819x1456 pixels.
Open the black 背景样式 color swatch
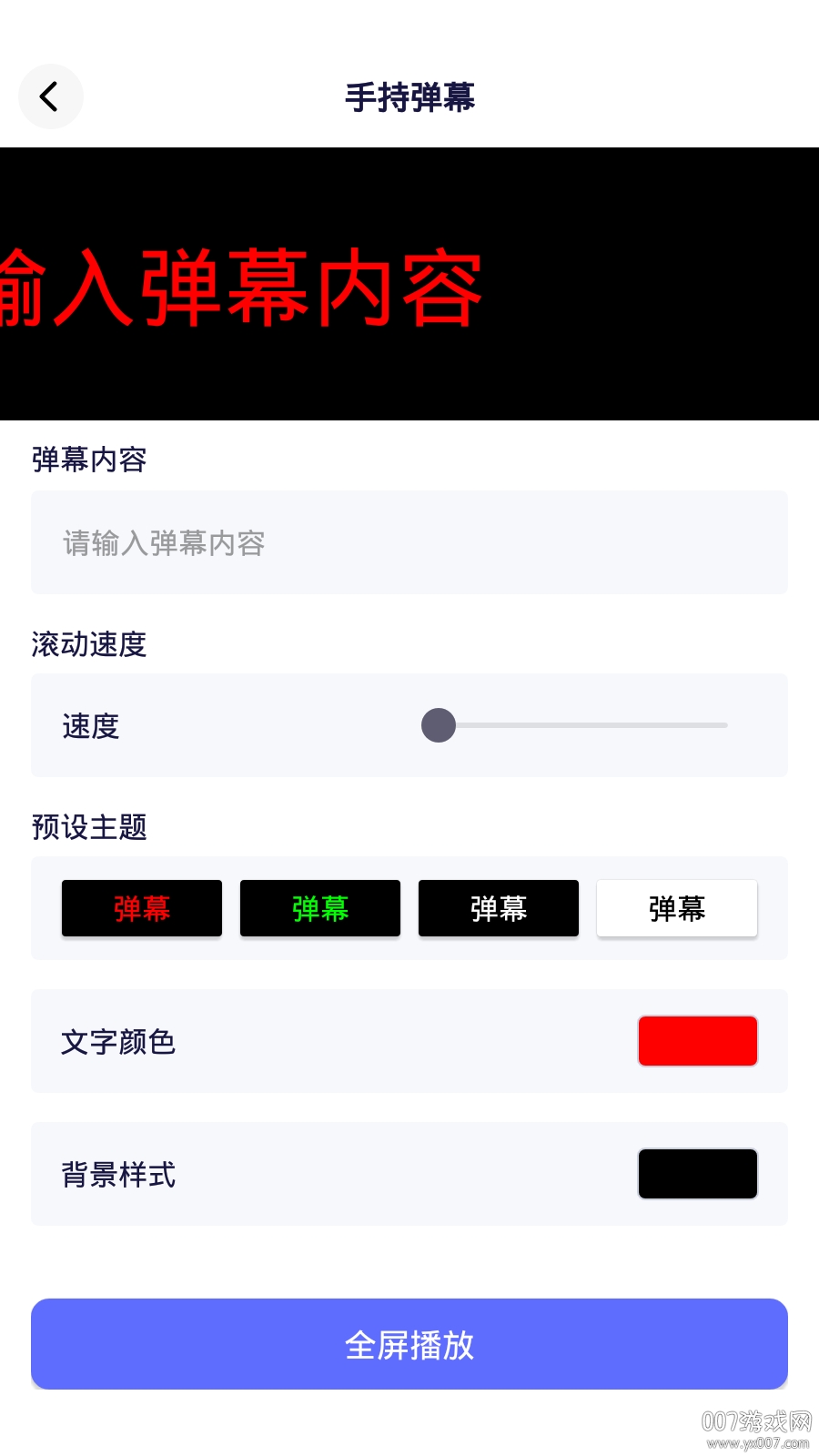[x=698, y=1174]
